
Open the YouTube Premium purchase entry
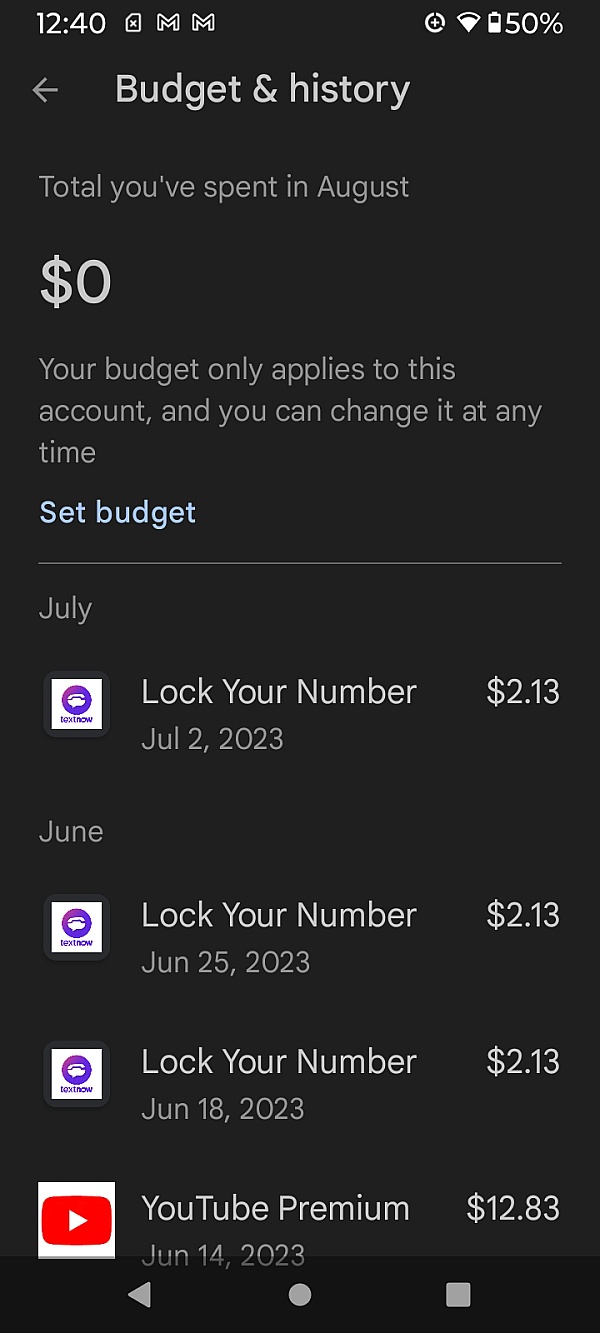click(x=300, y=1219)
